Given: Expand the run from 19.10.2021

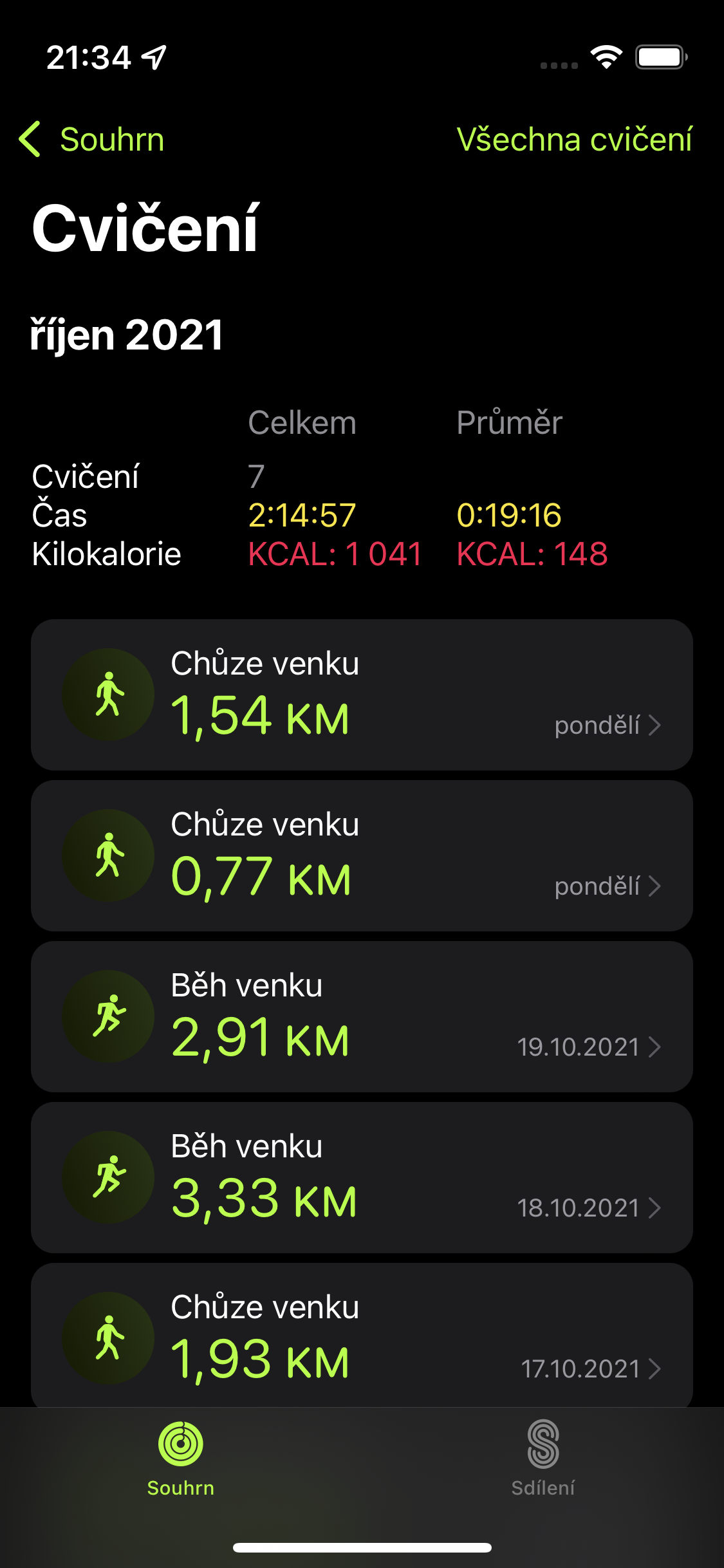Looking at the screenshot, I should click(x=655, y=1047).
